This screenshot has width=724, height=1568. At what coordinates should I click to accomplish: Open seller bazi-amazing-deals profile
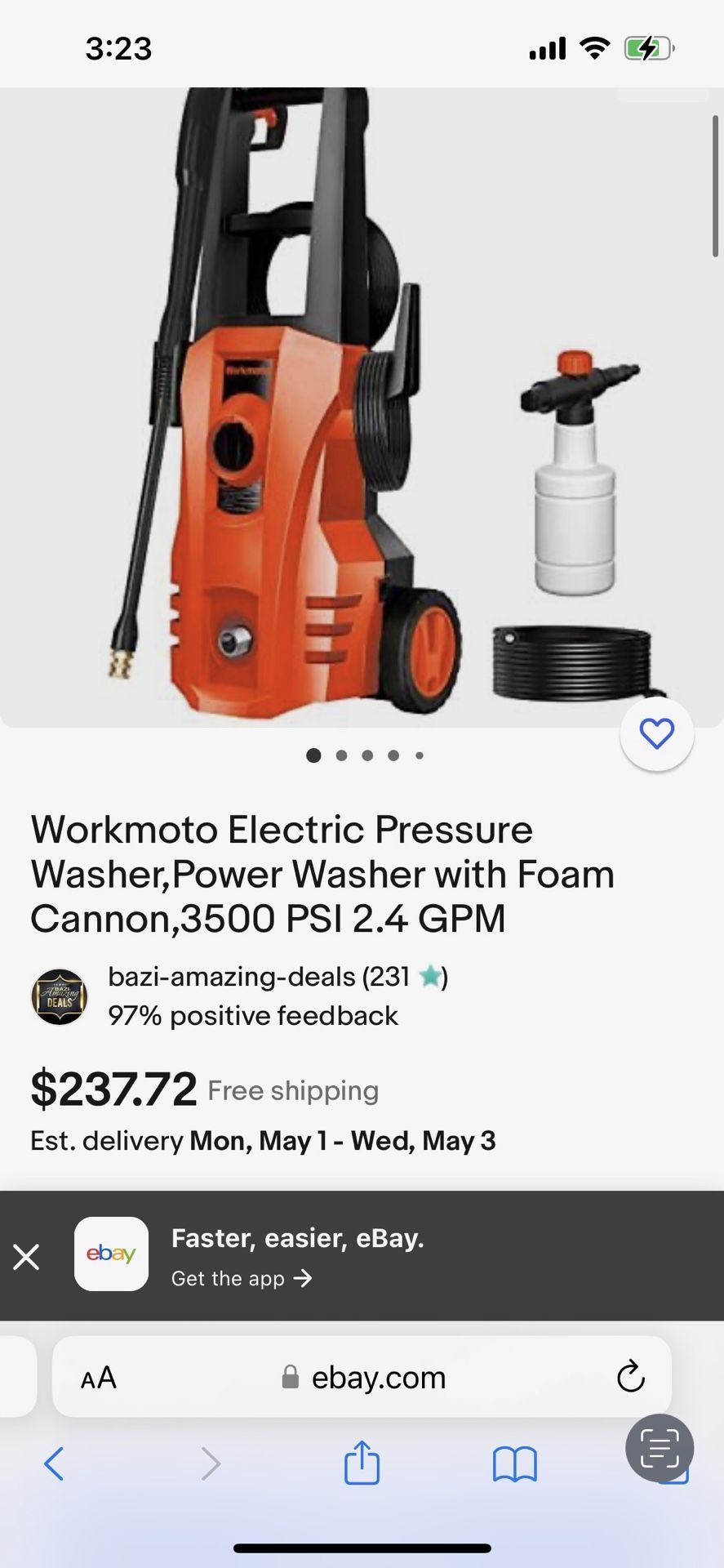[x=278, y=977]
